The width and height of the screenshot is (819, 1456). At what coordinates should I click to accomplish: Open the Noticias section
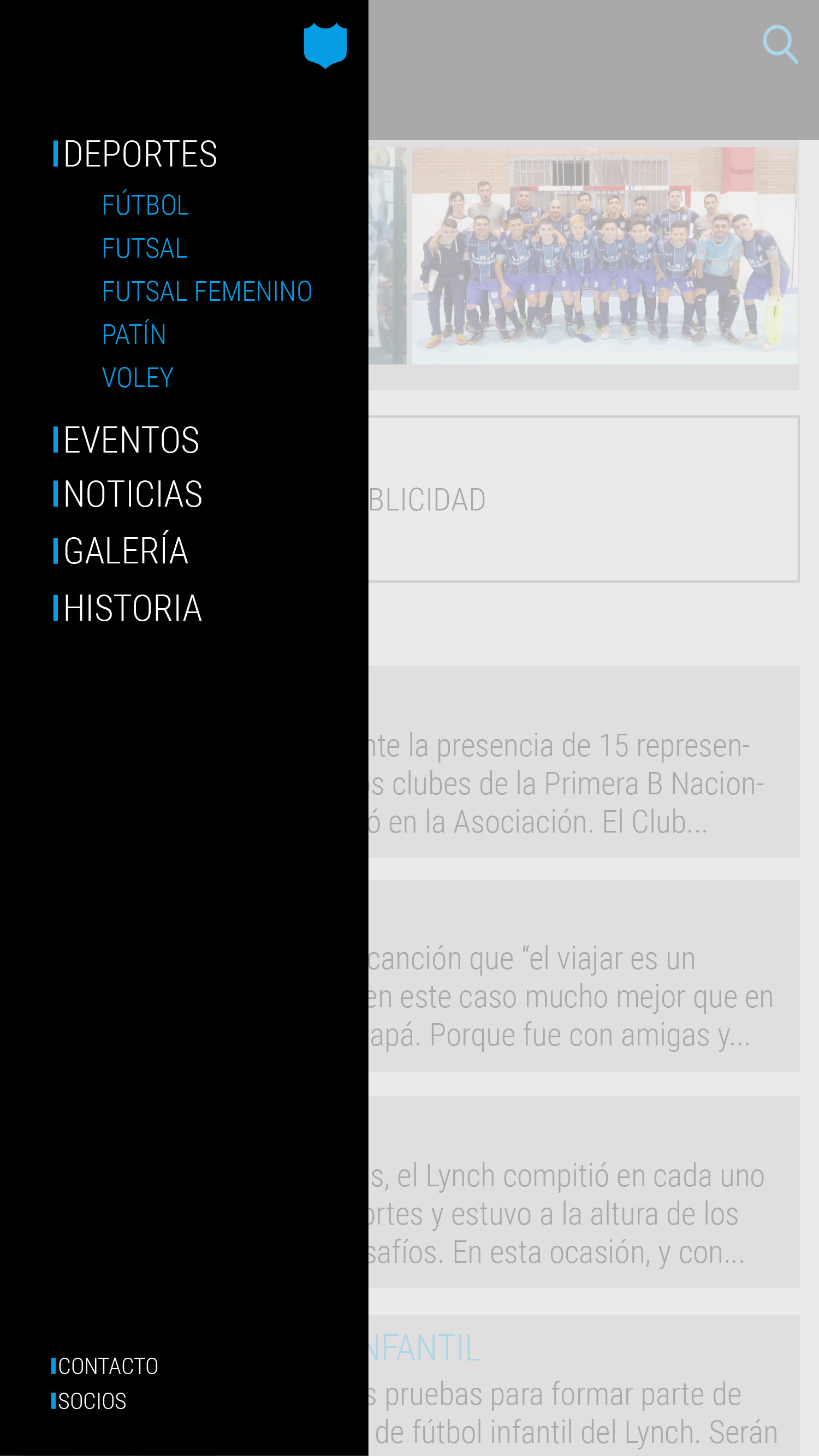coord(133,494)
